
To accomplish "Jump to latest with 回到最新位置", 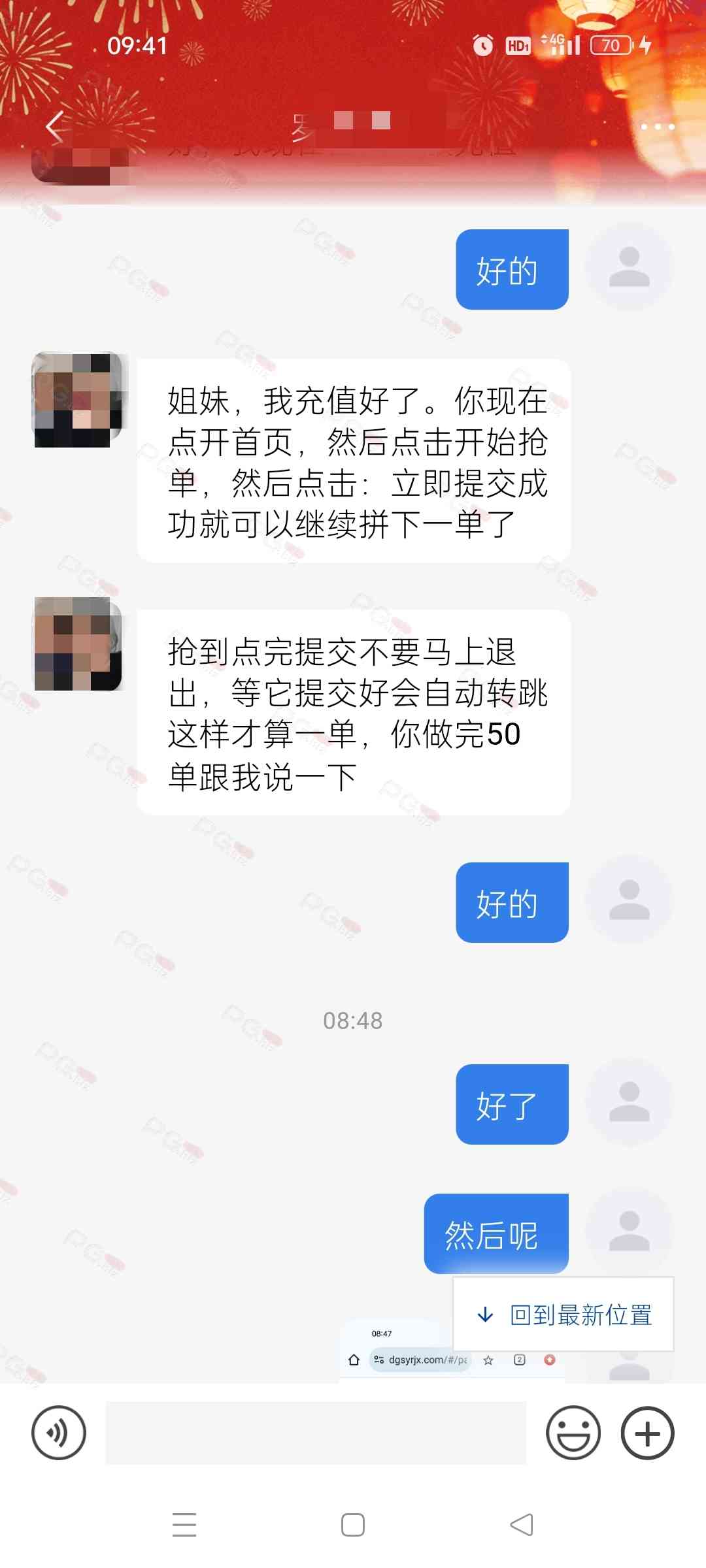I will pos(563,1314).
